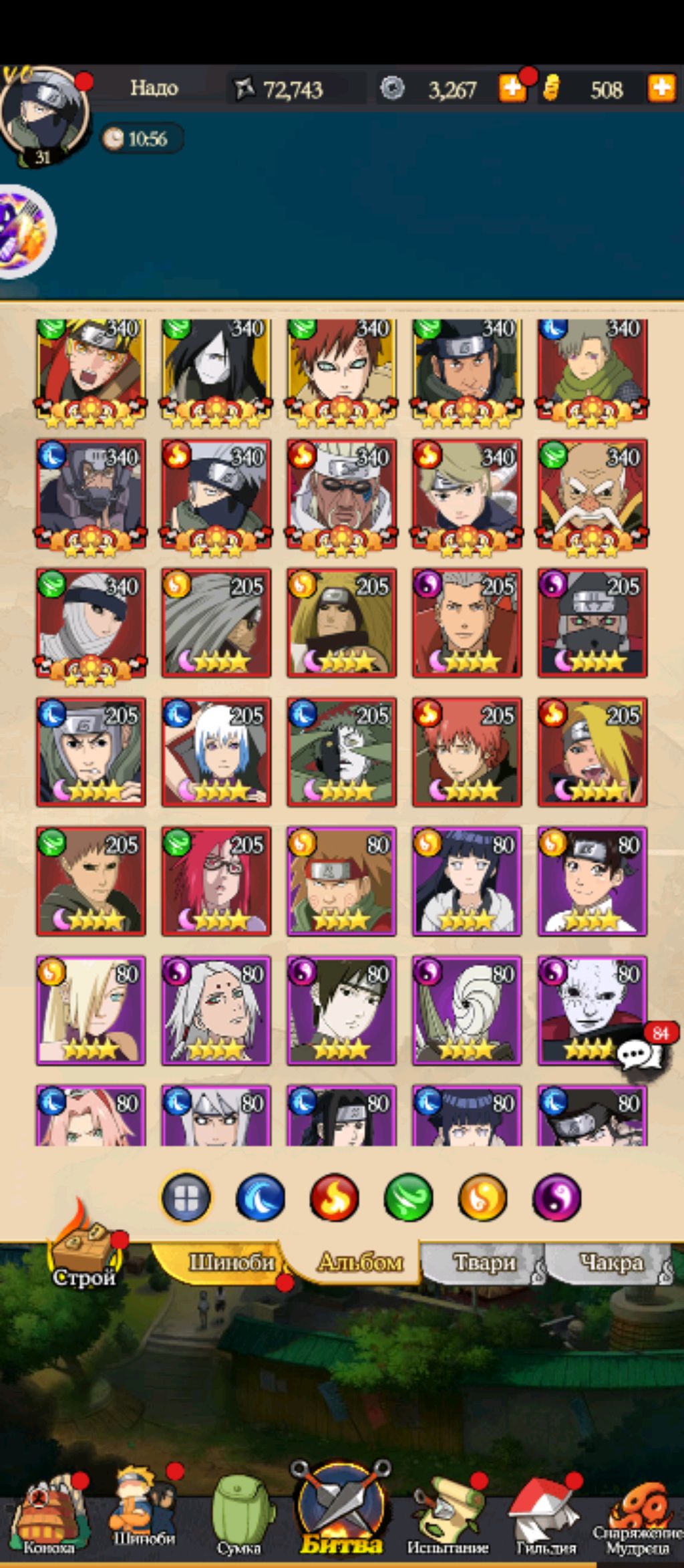Add more gold with plus button
This screenshot has width=684, height=1568.
(x=661, y=88)
